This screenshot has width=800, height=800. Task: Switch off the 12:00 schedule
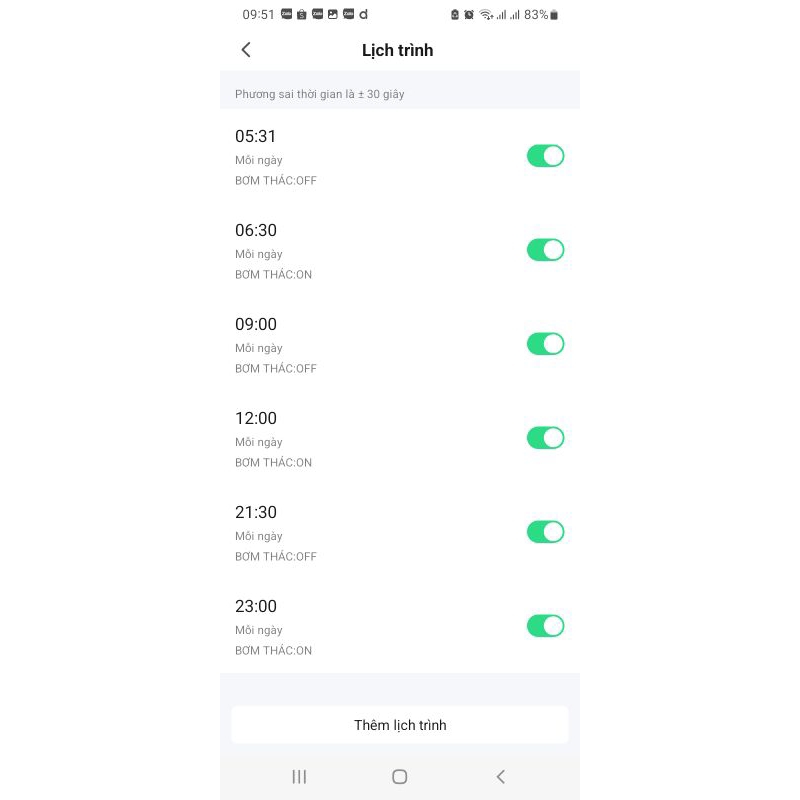(x=545, y=438)
